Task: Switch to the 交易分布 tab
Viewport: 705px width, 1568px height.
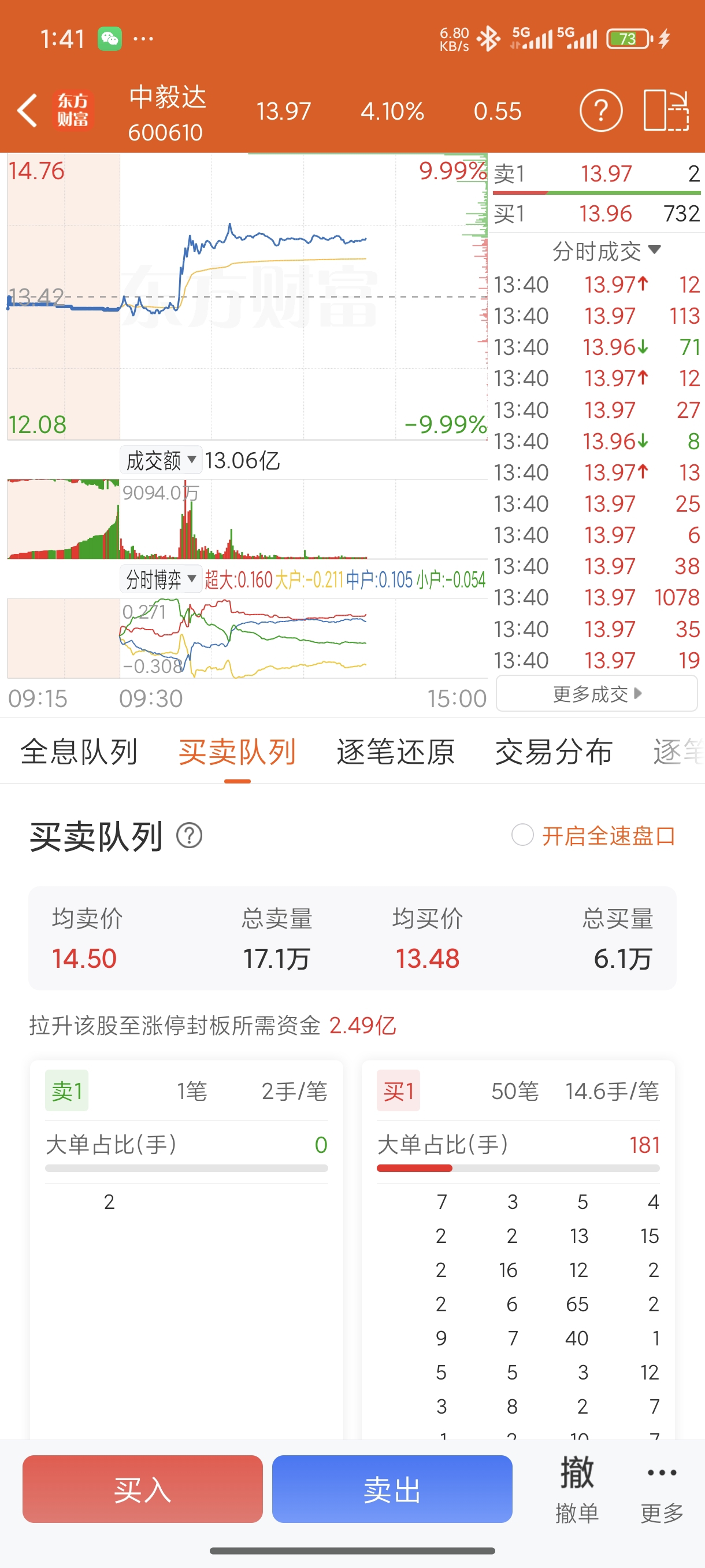Action: (x=554, y=752)
